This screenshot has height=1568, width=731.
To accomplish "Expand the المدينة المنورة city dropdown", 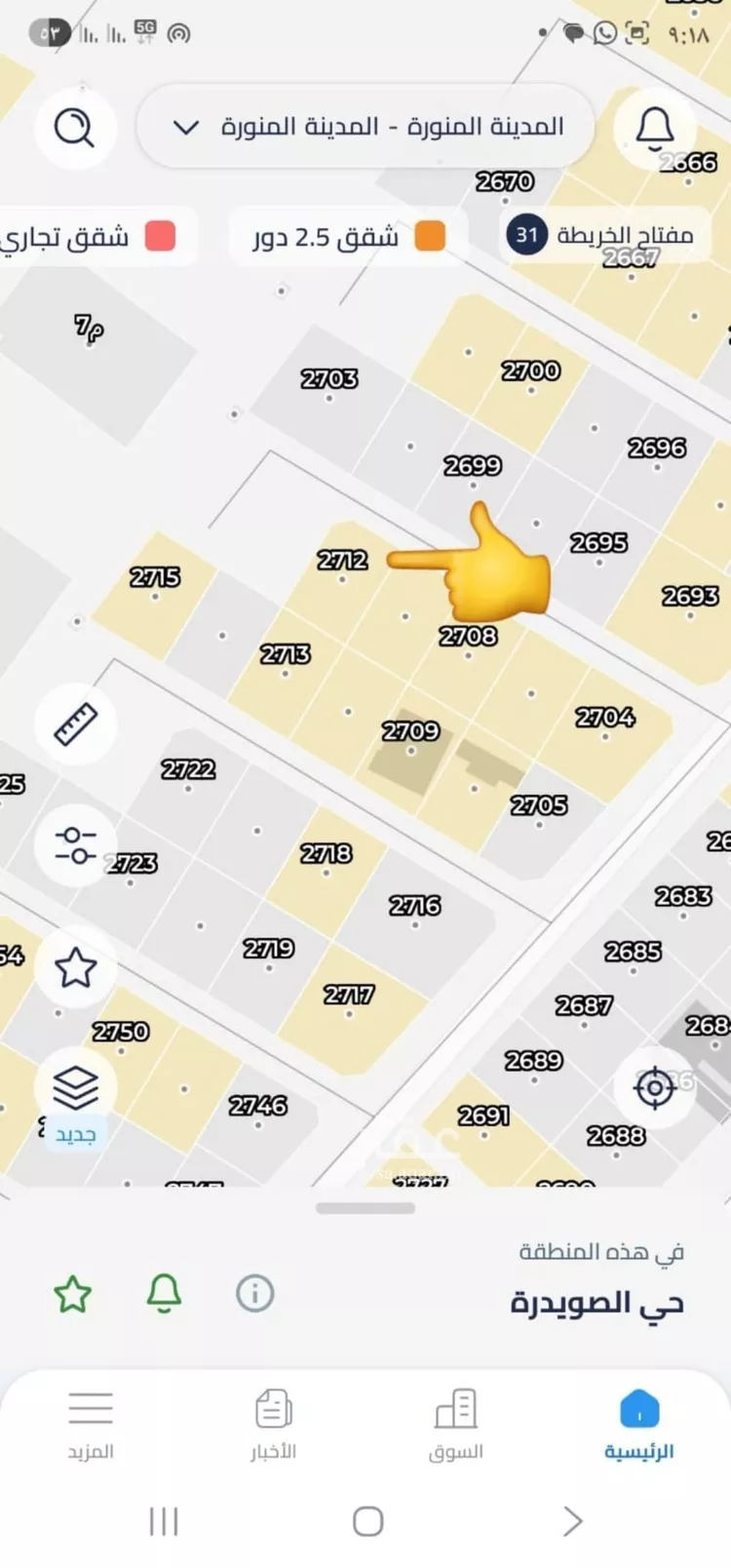I will tap(366, 128).
